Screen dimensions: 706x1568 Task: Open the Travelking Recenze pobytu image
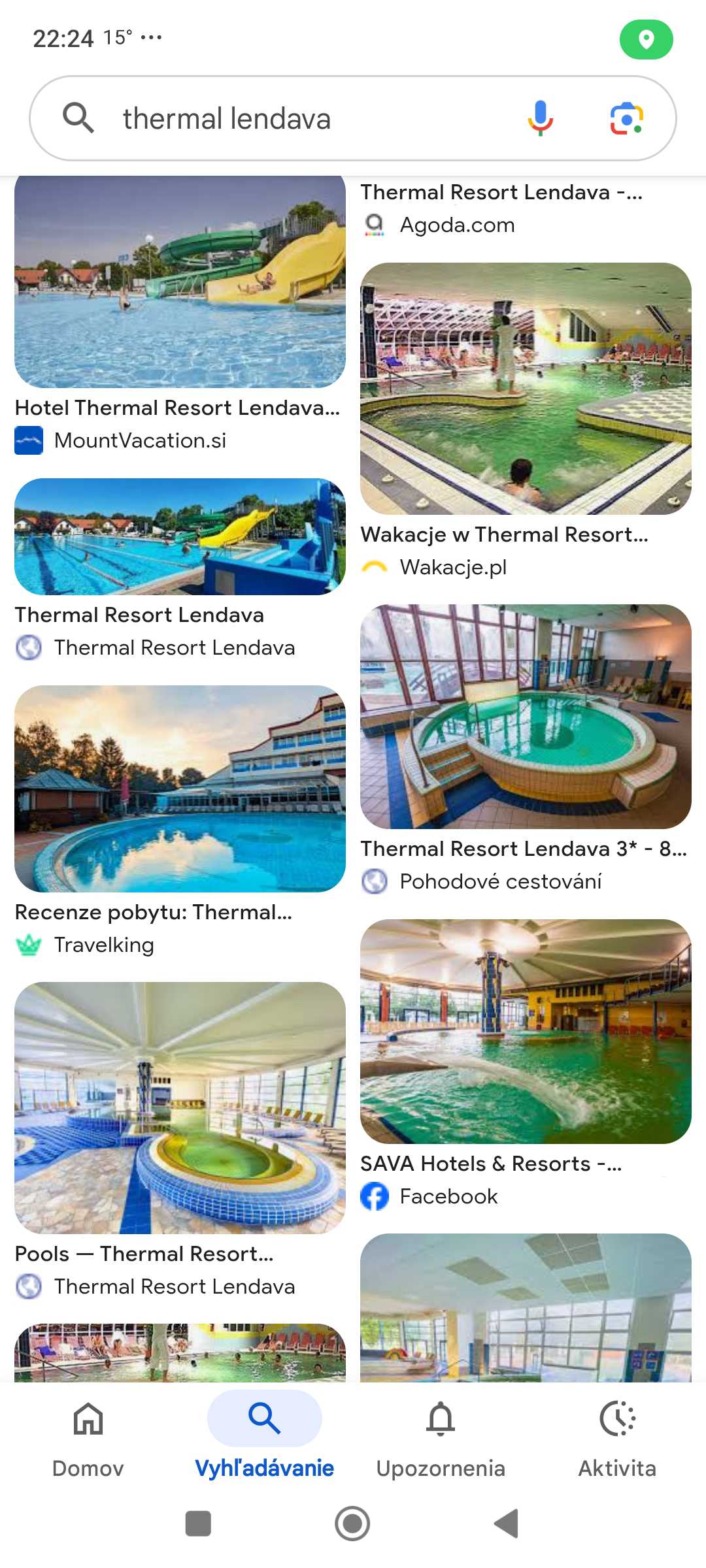(180, 789)
